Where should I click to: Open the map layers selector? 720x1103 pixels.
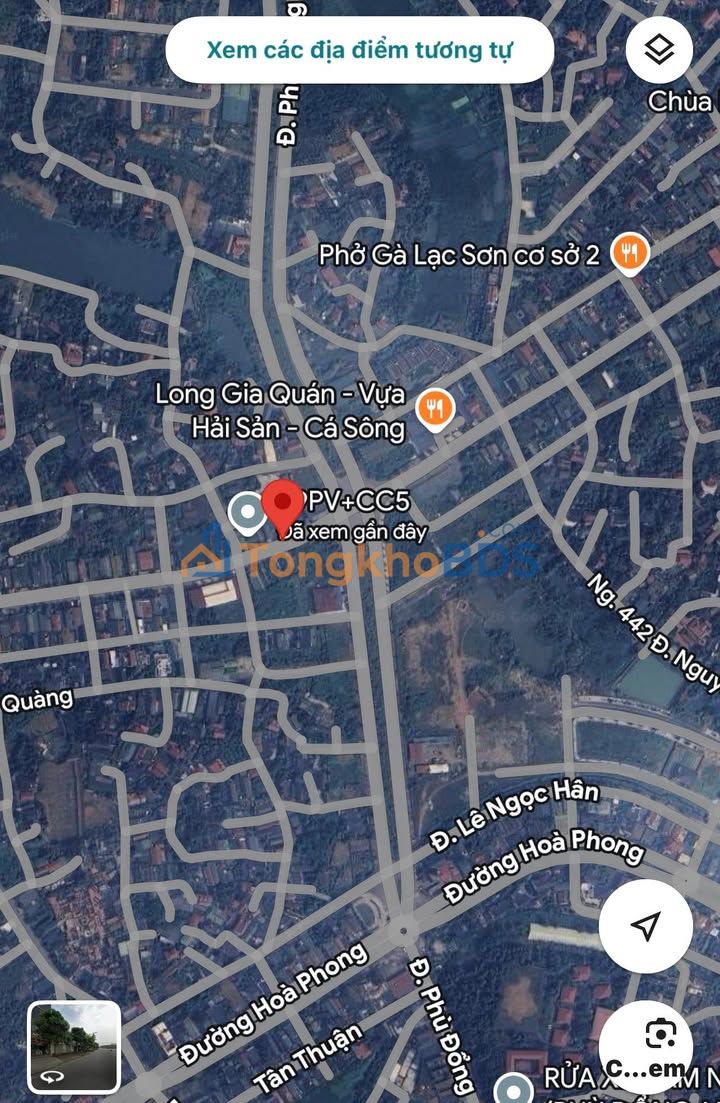(659, 50)
